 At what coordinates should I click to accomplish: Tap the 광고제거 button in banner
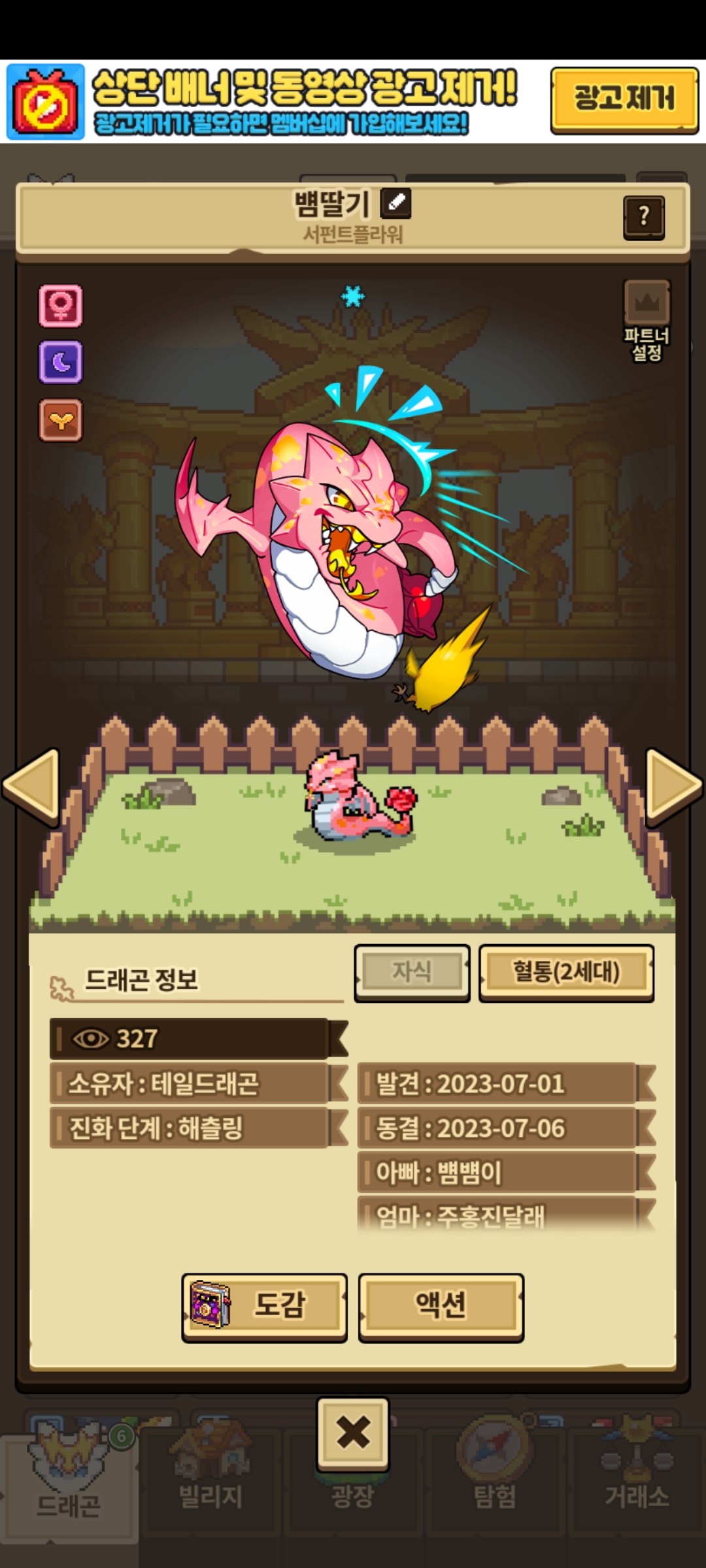(x=624, y=100)
